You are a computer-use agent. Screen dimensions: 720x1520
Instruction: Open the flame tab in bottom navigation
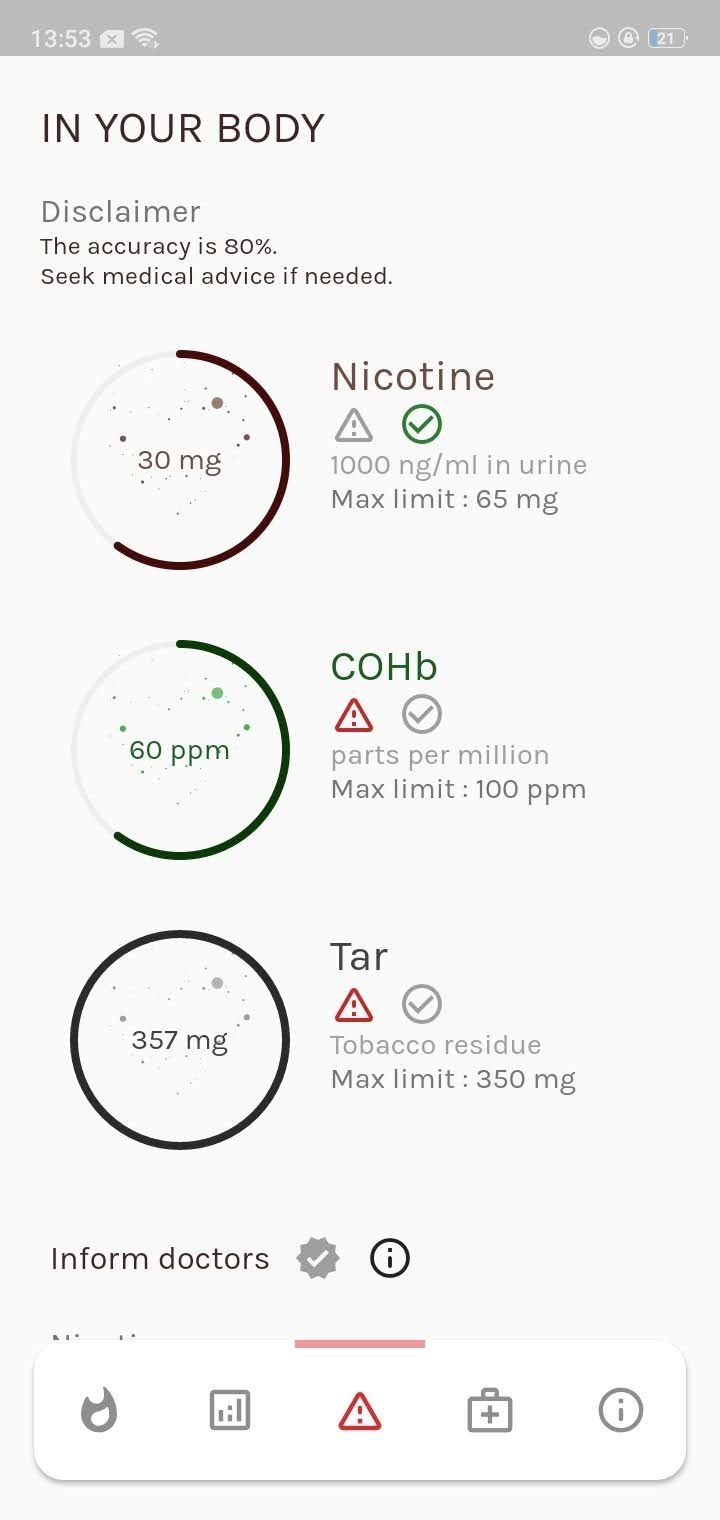coord(99,1411)
